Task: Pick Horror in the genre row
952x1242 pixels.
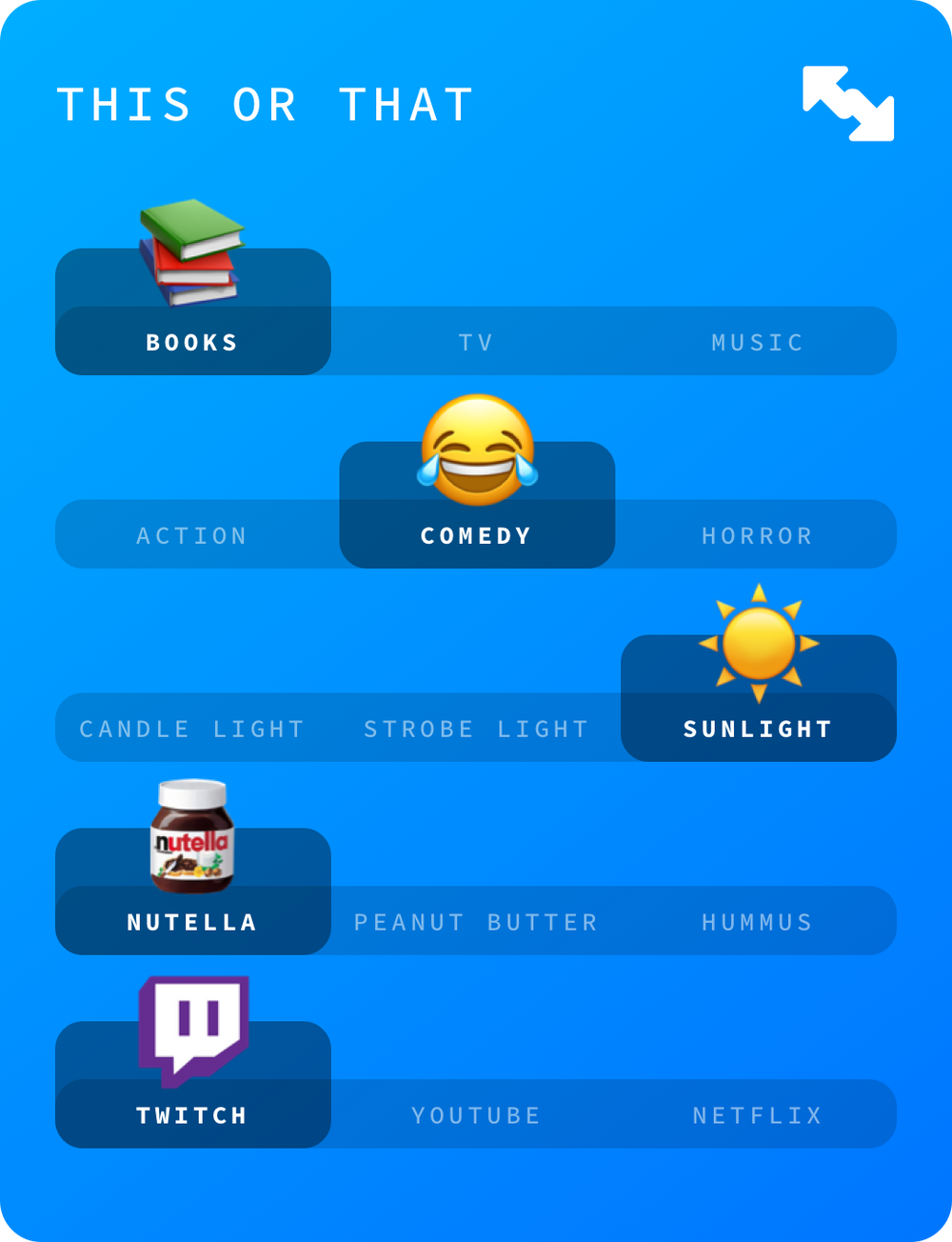Action: [x=757, y=535]
